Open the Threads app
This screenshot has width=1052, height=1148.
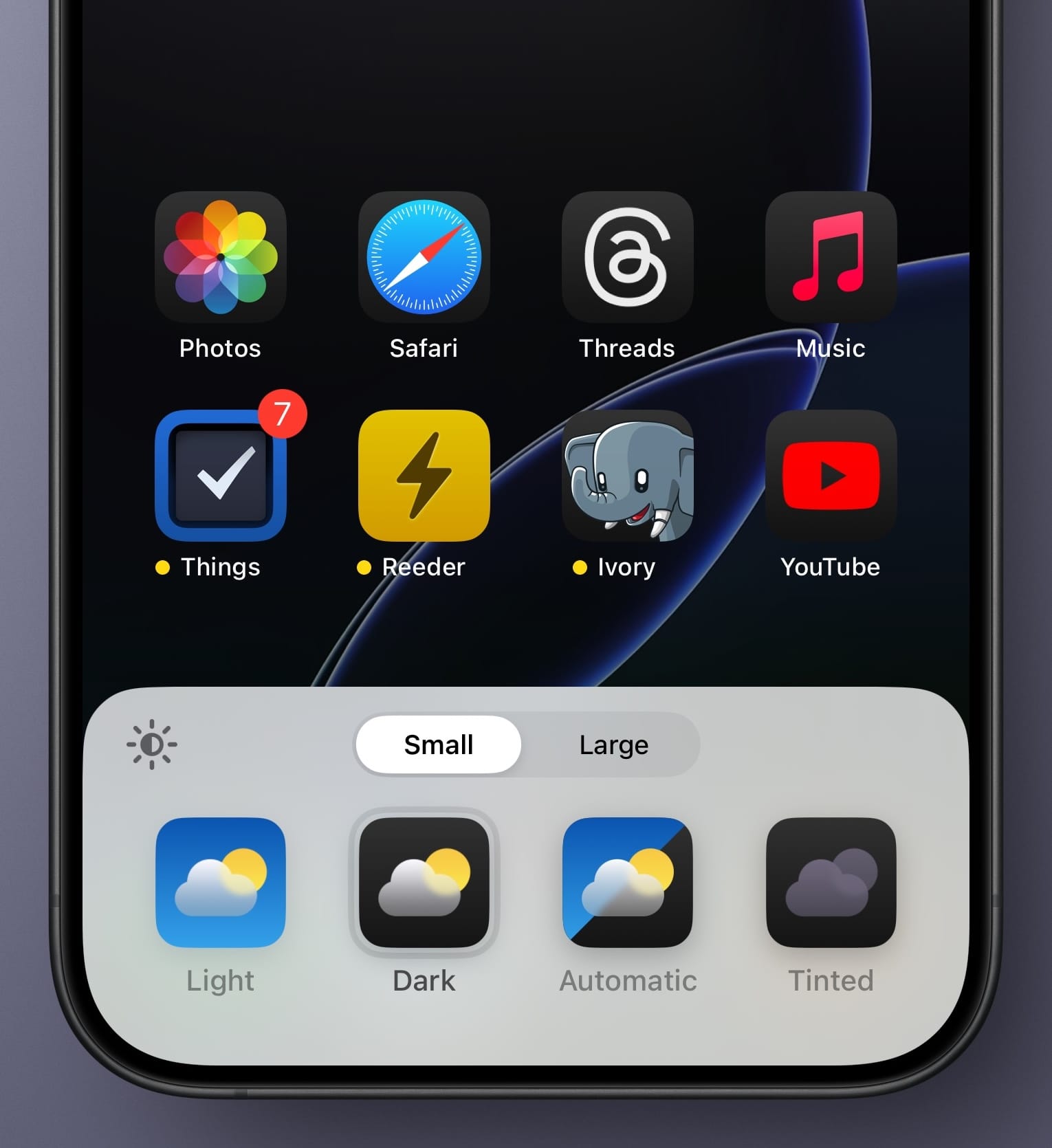click(628, 257)
